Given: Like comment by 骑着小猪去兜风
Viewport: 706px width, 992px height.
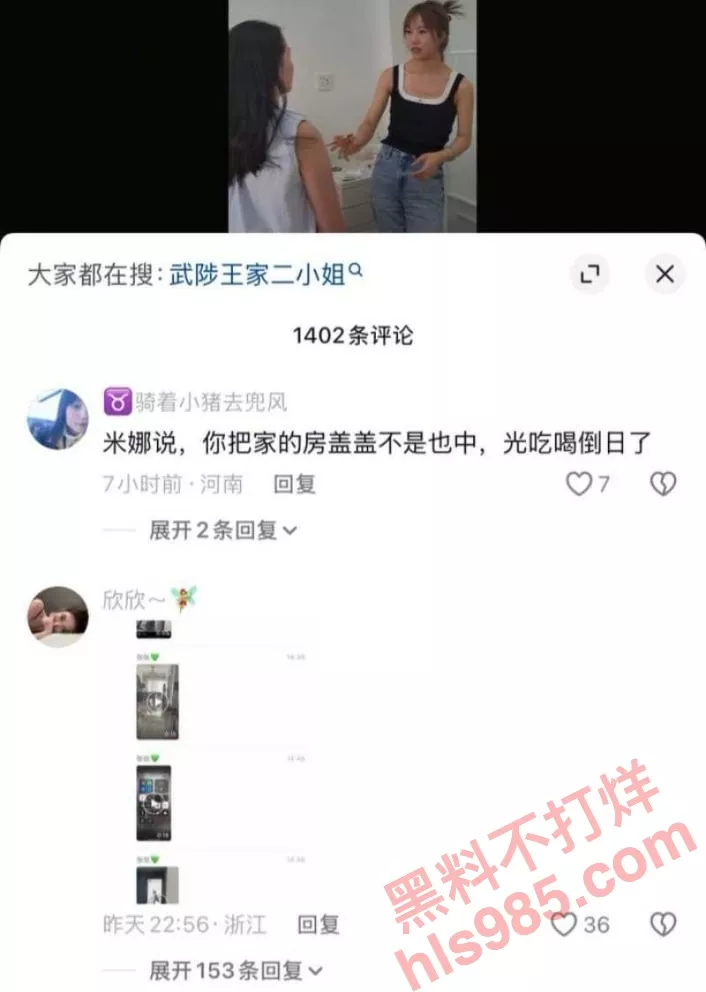Looking at the screenshot, I should (x=579, y=484).
